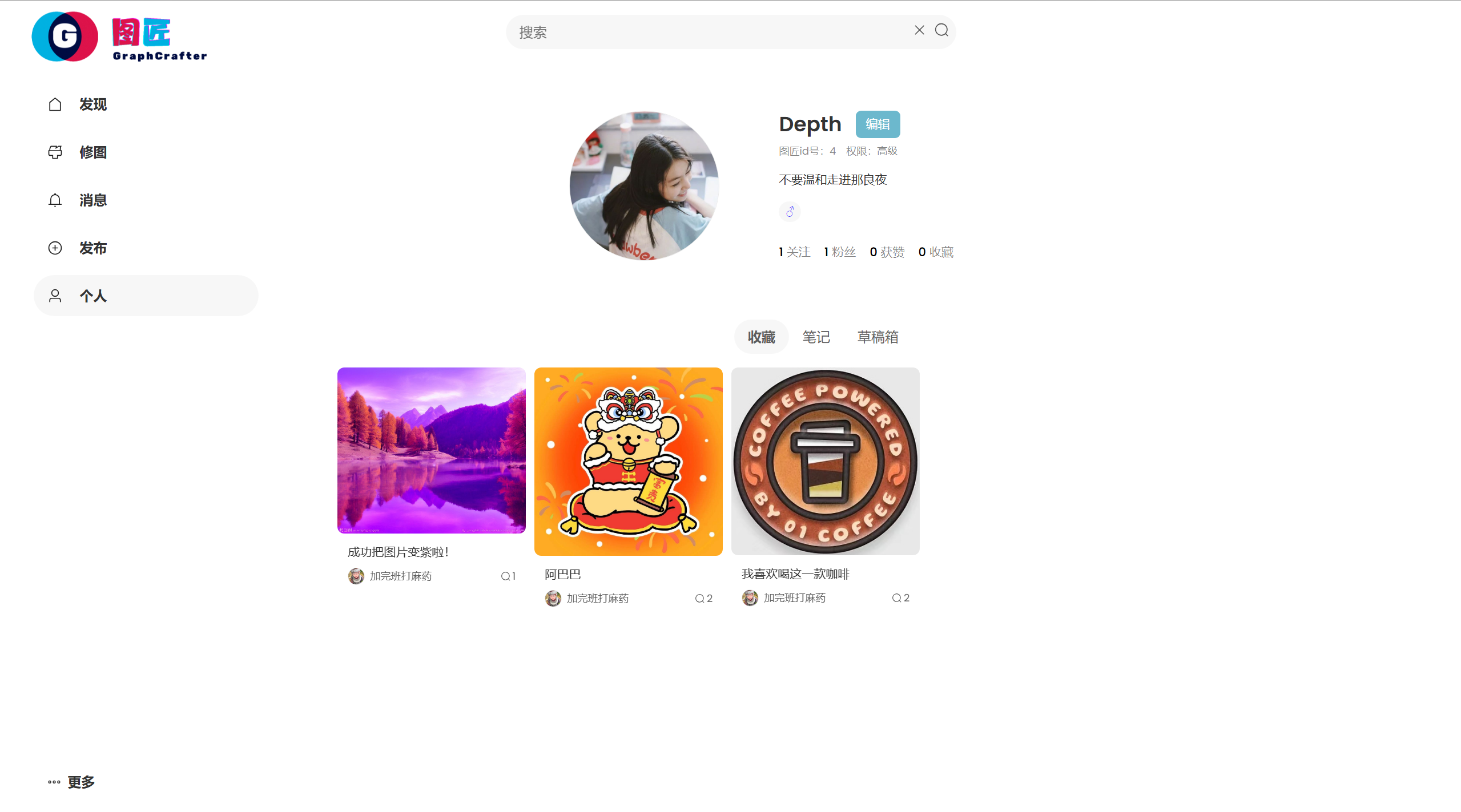
Task: Tap the magnifier search icon
Action: coord(941,30)
